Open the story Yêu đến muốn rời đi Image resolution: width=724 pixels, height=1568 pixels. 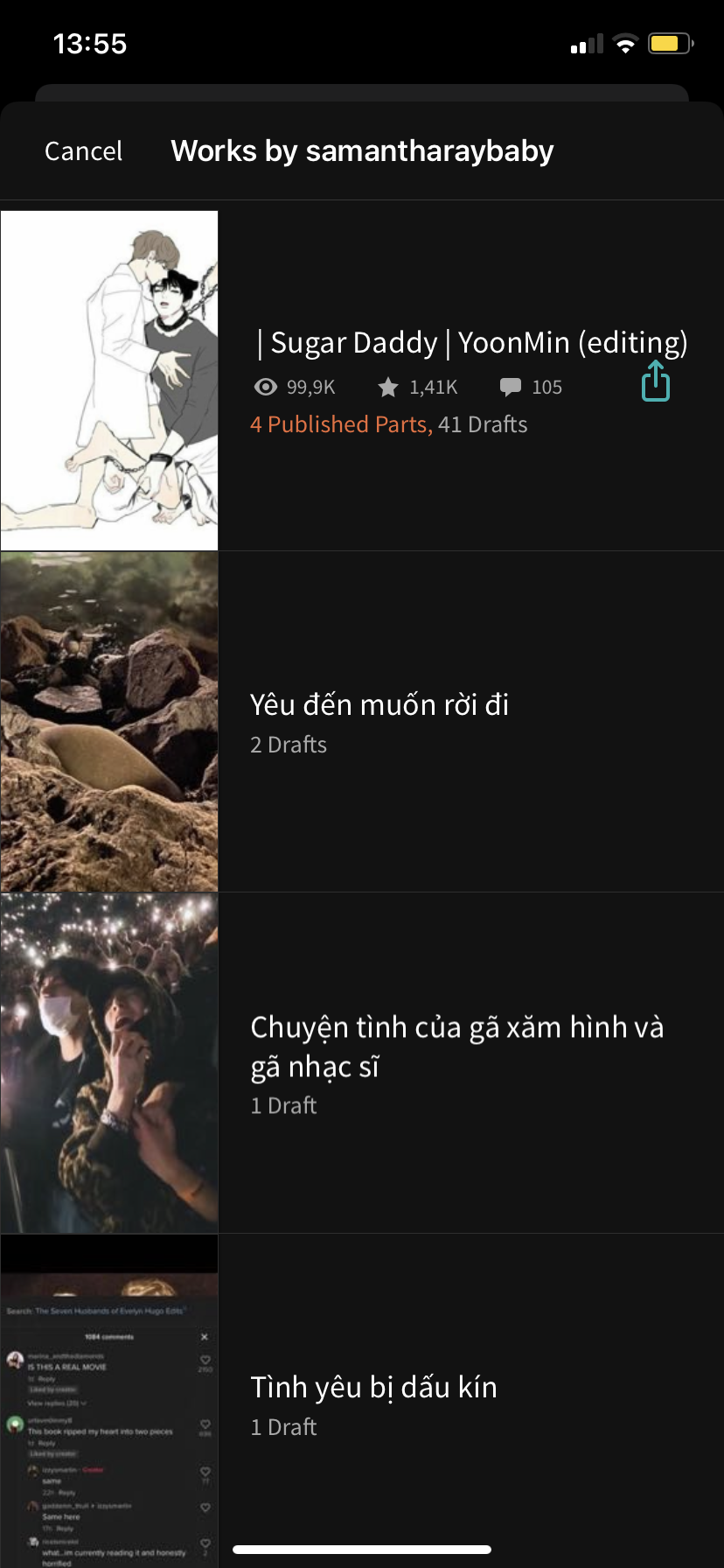(379, 705)
